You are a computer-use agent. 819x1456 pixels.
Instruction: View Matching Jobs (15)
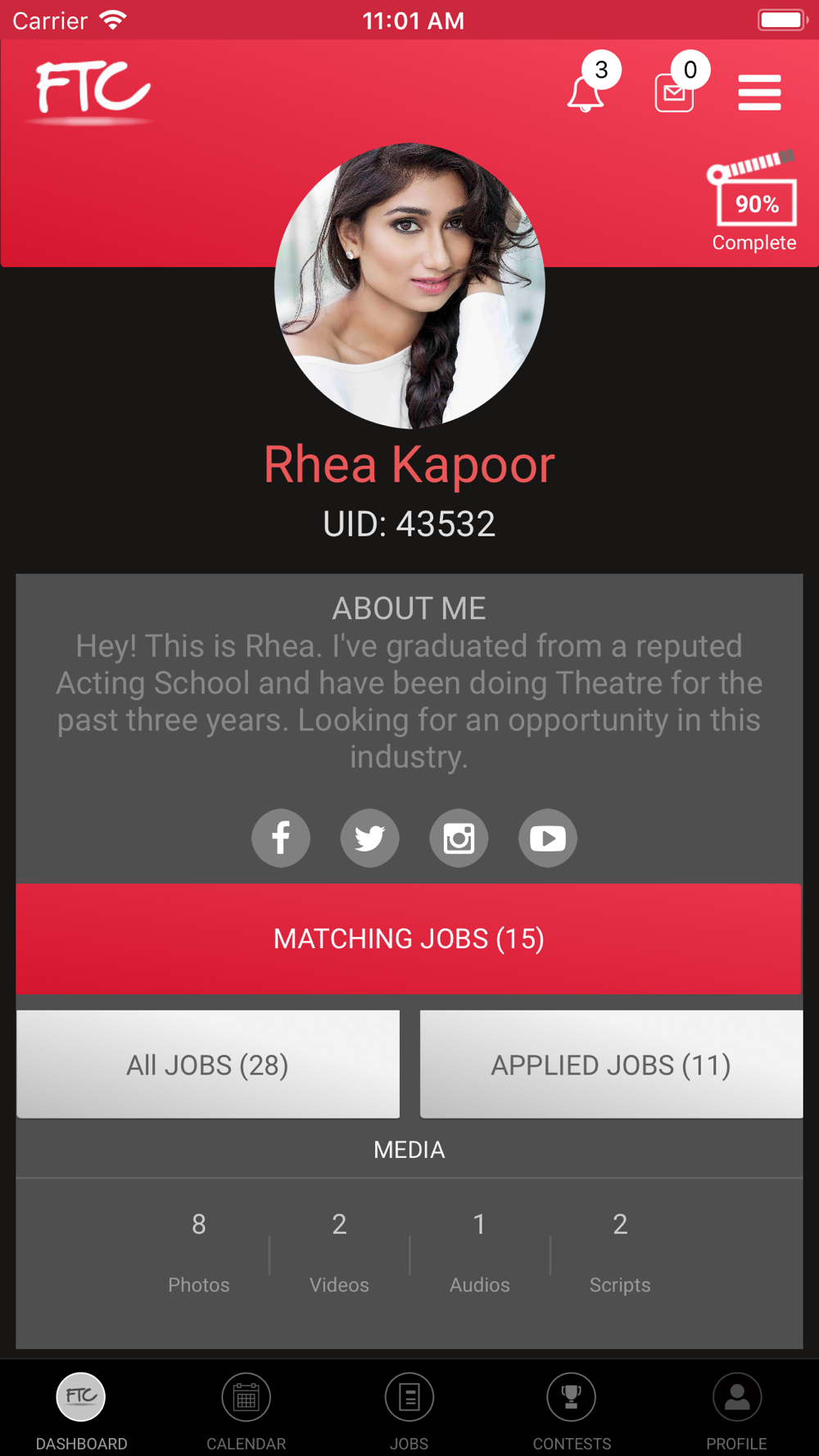409,938
